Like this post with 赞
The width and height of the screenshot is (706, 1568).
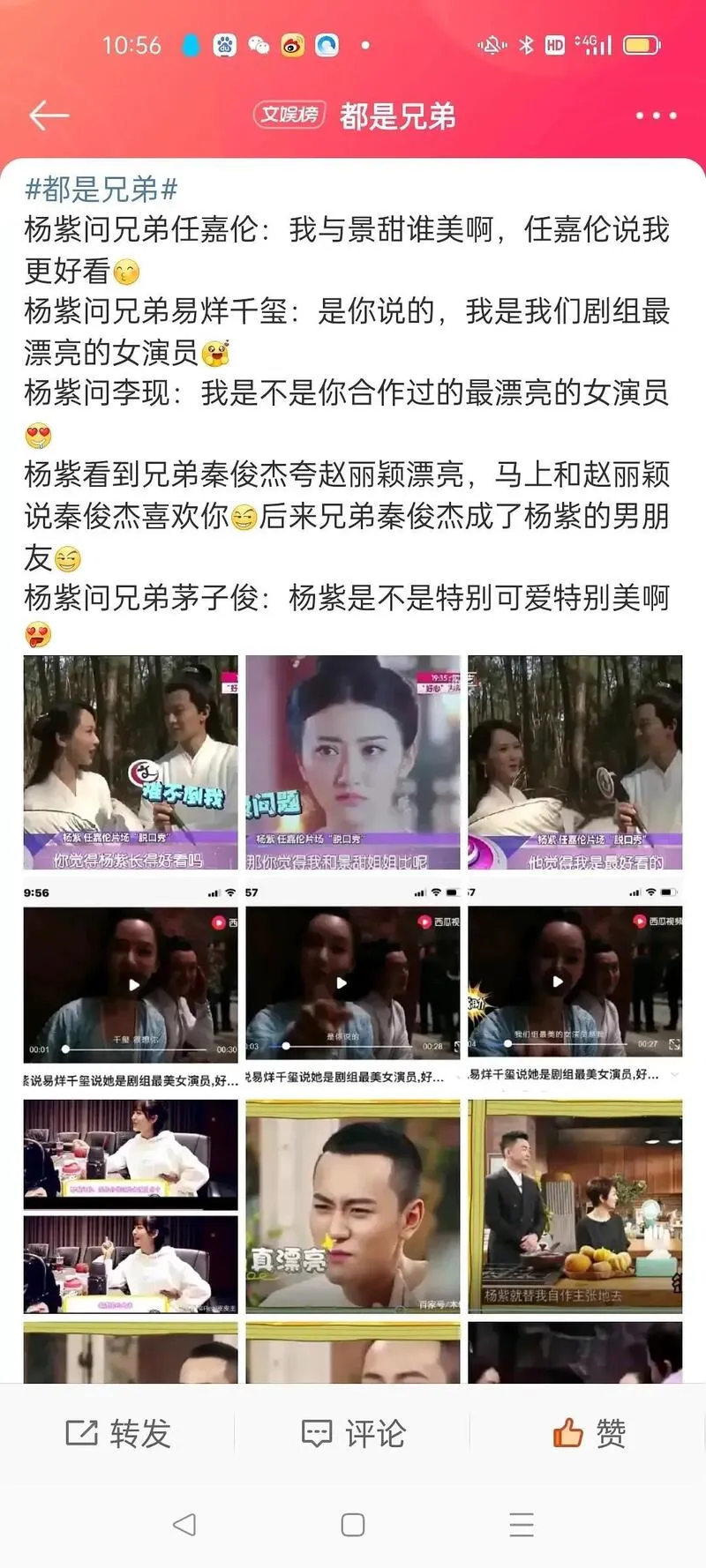(x=589, y=1433)
